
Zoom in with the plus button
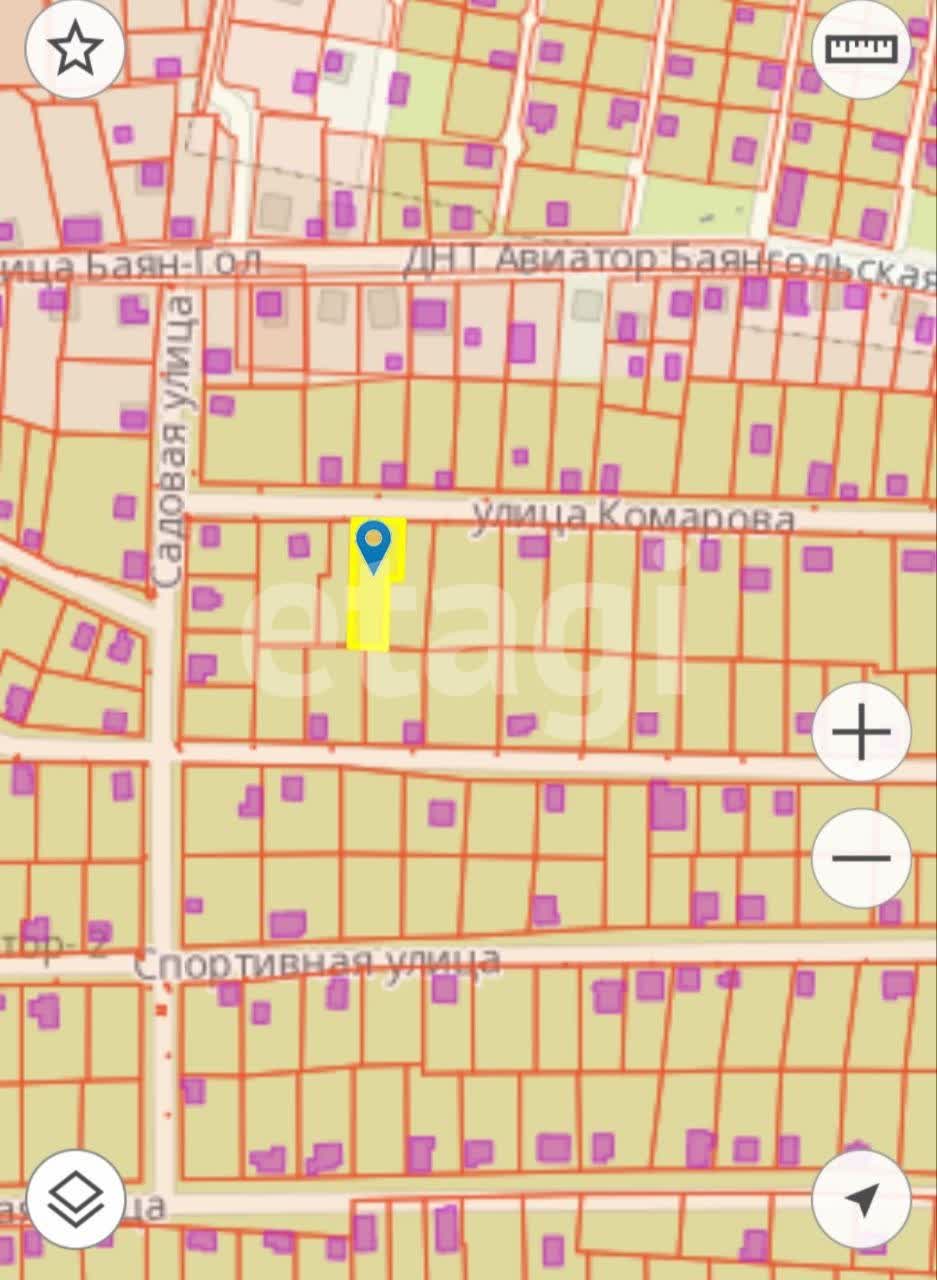[861, 733]
